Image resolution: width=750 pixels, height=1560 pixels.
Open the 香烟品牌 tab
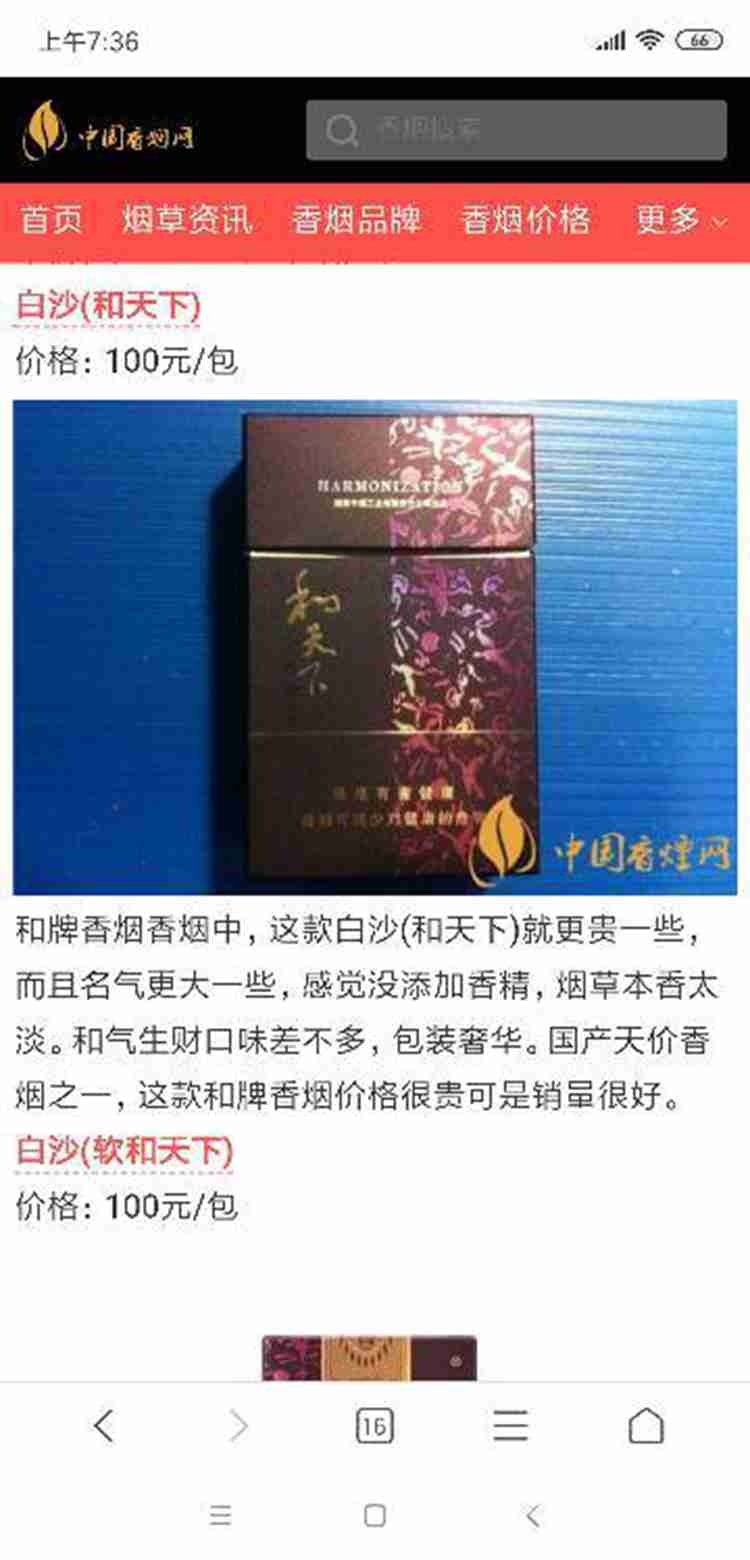(x=356, y=220)
